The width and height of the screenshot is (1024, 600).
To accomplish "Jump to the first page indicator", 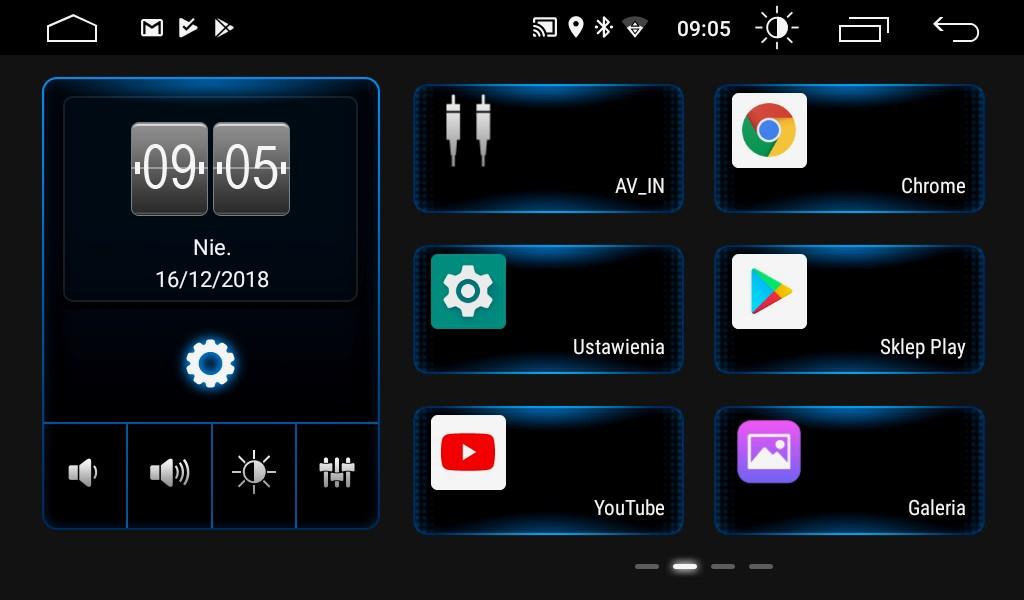I will [x=647, y=566].
